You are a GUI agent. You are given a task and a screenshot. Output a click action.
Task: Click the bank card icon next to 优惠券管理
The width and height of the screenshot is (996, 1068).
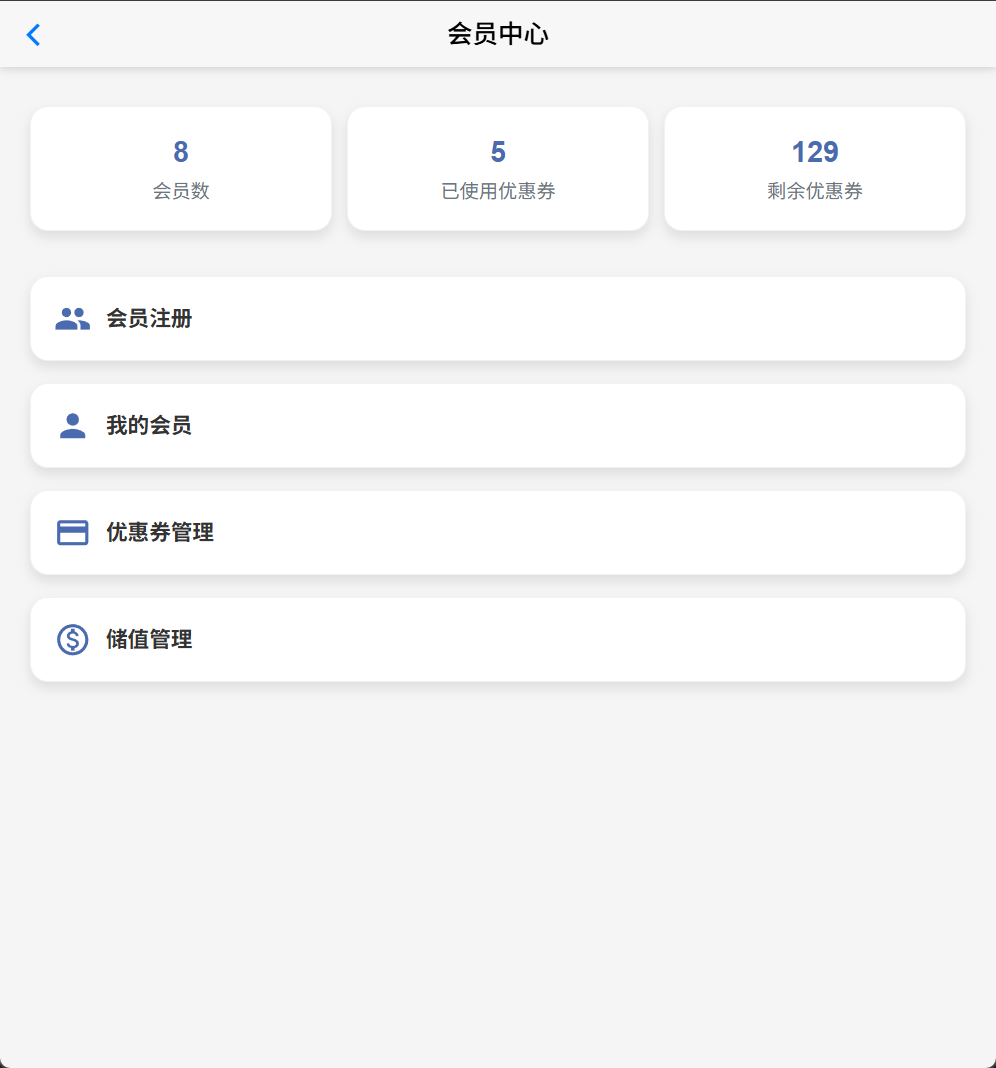pyautogui.click(x=71, y=532)
